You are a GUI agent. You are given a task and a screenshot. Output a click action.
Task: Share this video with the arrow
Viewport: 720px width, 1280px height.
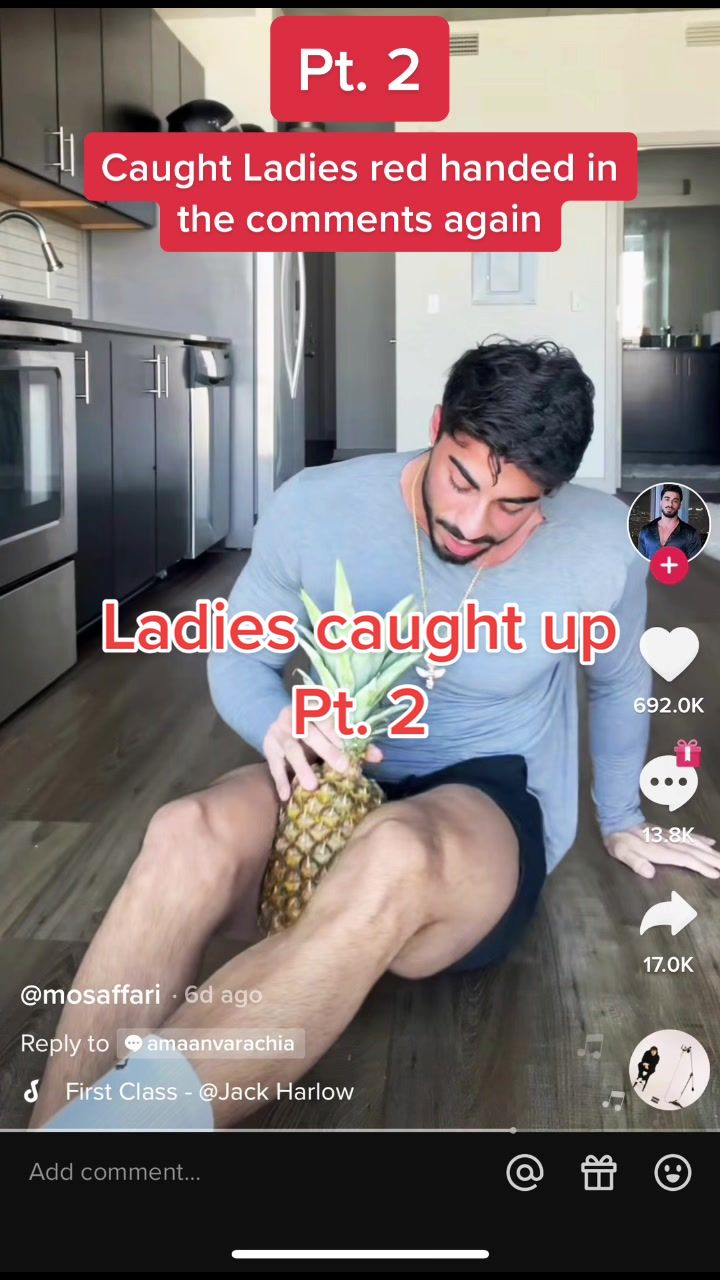pos(668,914)
